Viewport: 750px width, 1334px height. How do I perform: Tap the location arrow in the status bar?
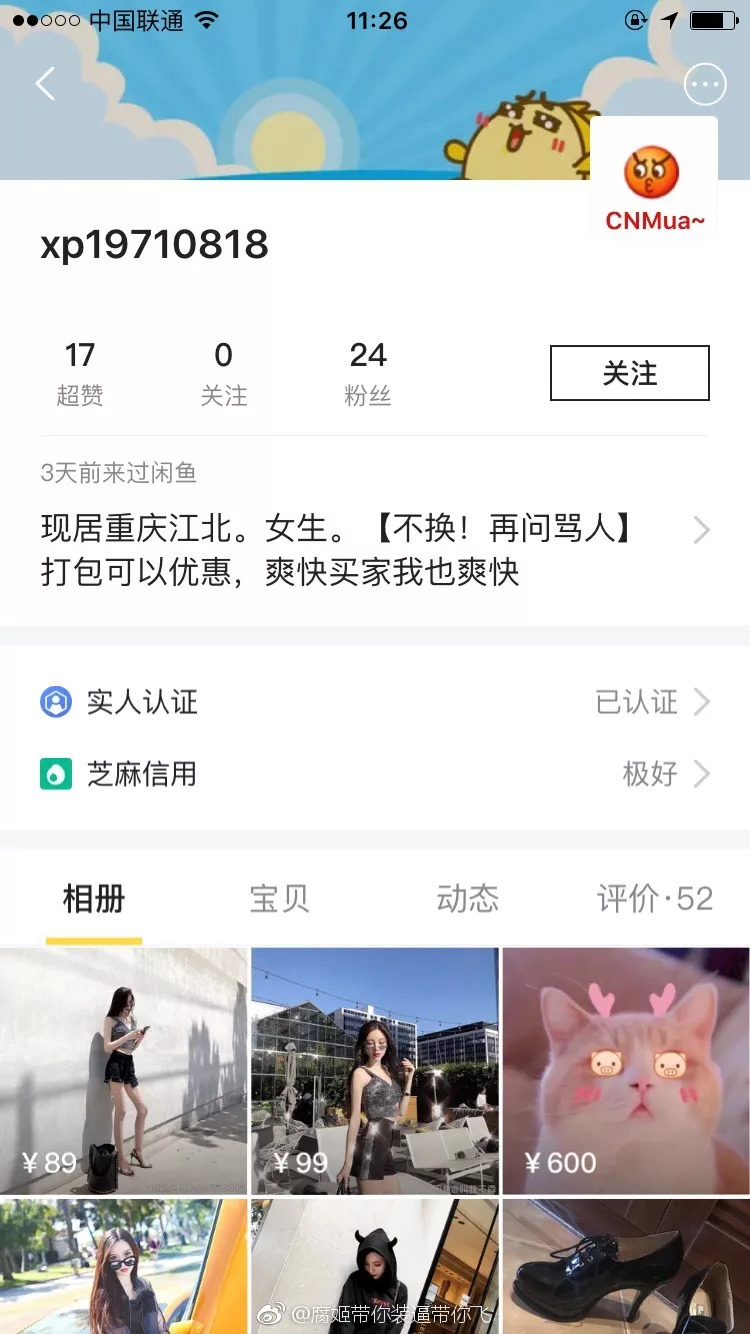coord(668,18)
